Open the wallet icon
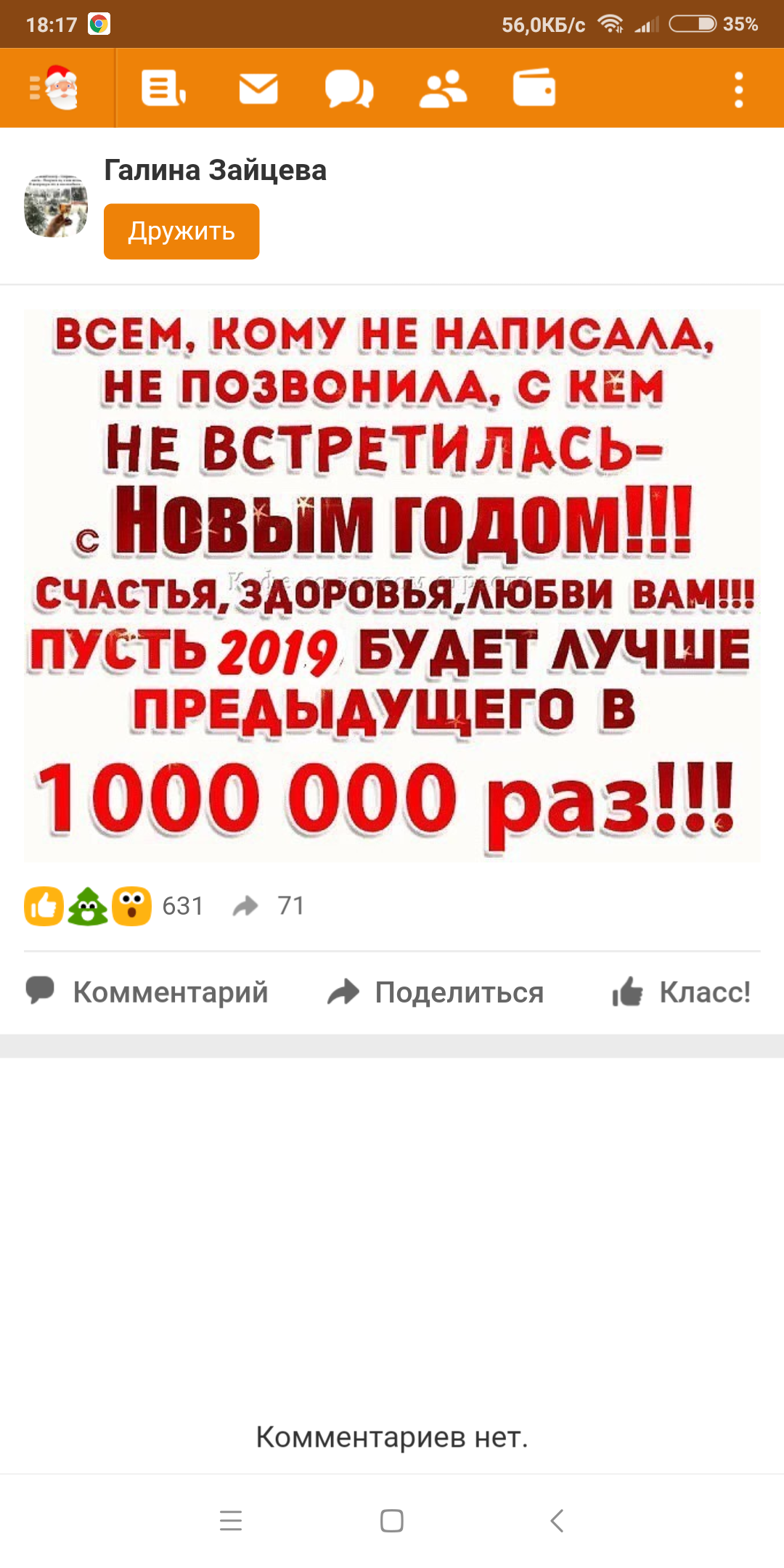 coord(534,88)
